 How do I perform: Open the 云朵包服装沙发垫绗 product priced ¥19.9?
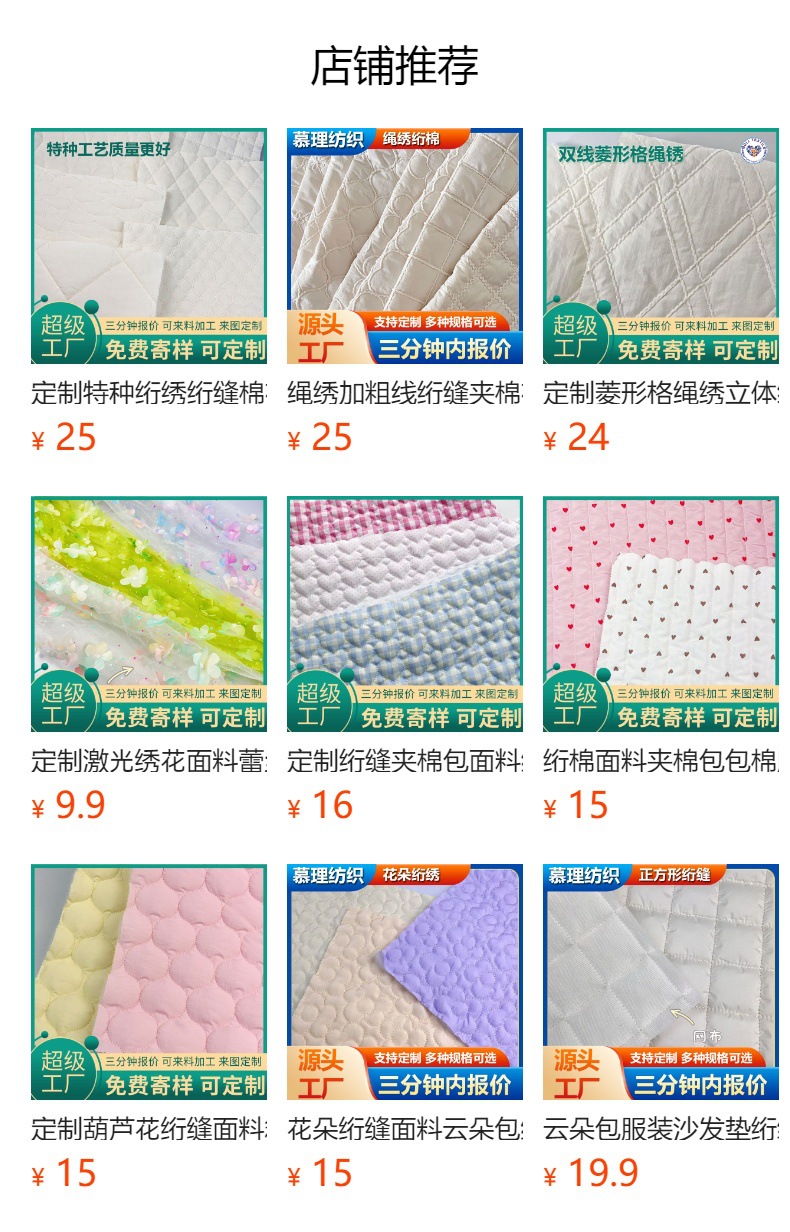(x=661, y=982)
